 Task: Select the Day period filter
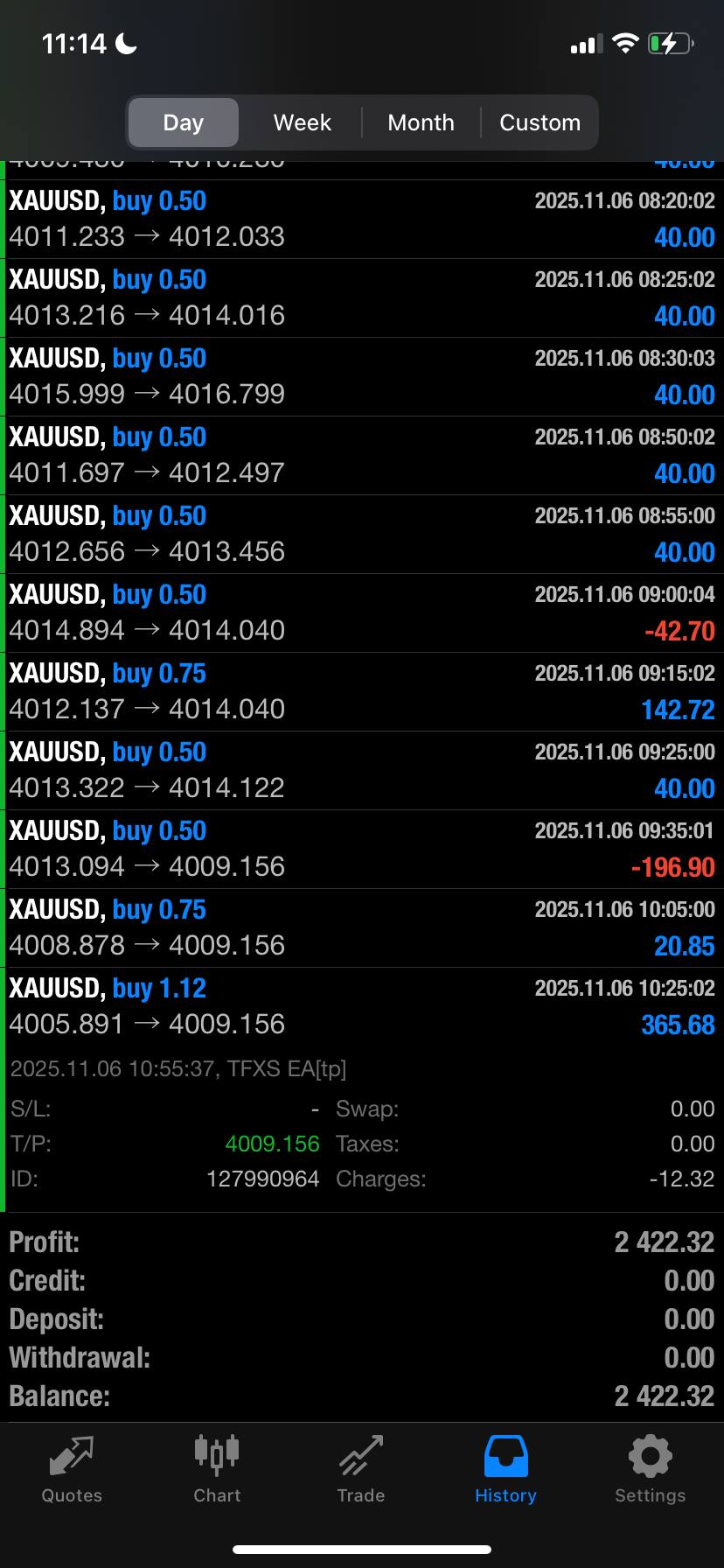coord(184,122)
